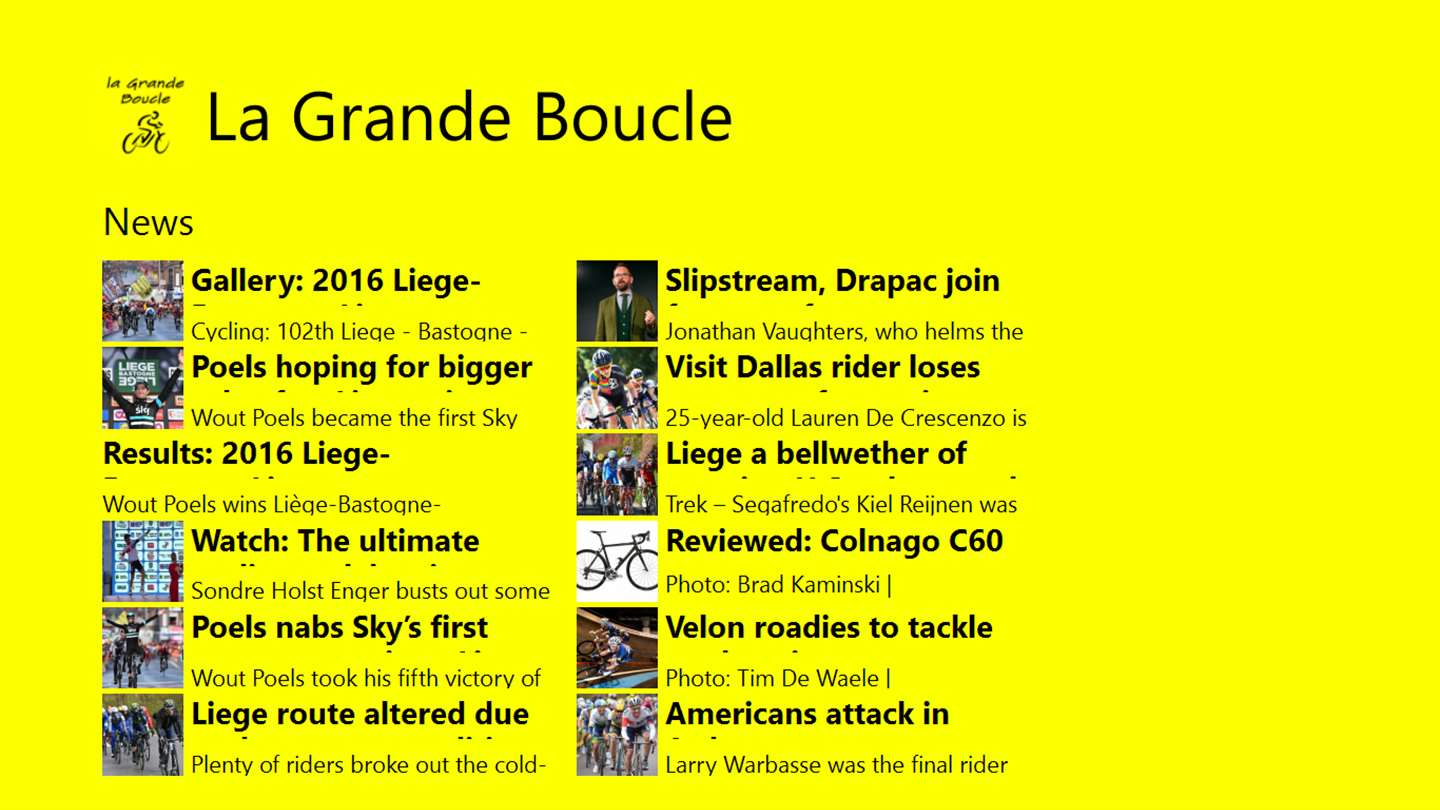Open Liege a bellwether of article
Viewport: 1440px width, 810px height.
[x=815, y=455]
